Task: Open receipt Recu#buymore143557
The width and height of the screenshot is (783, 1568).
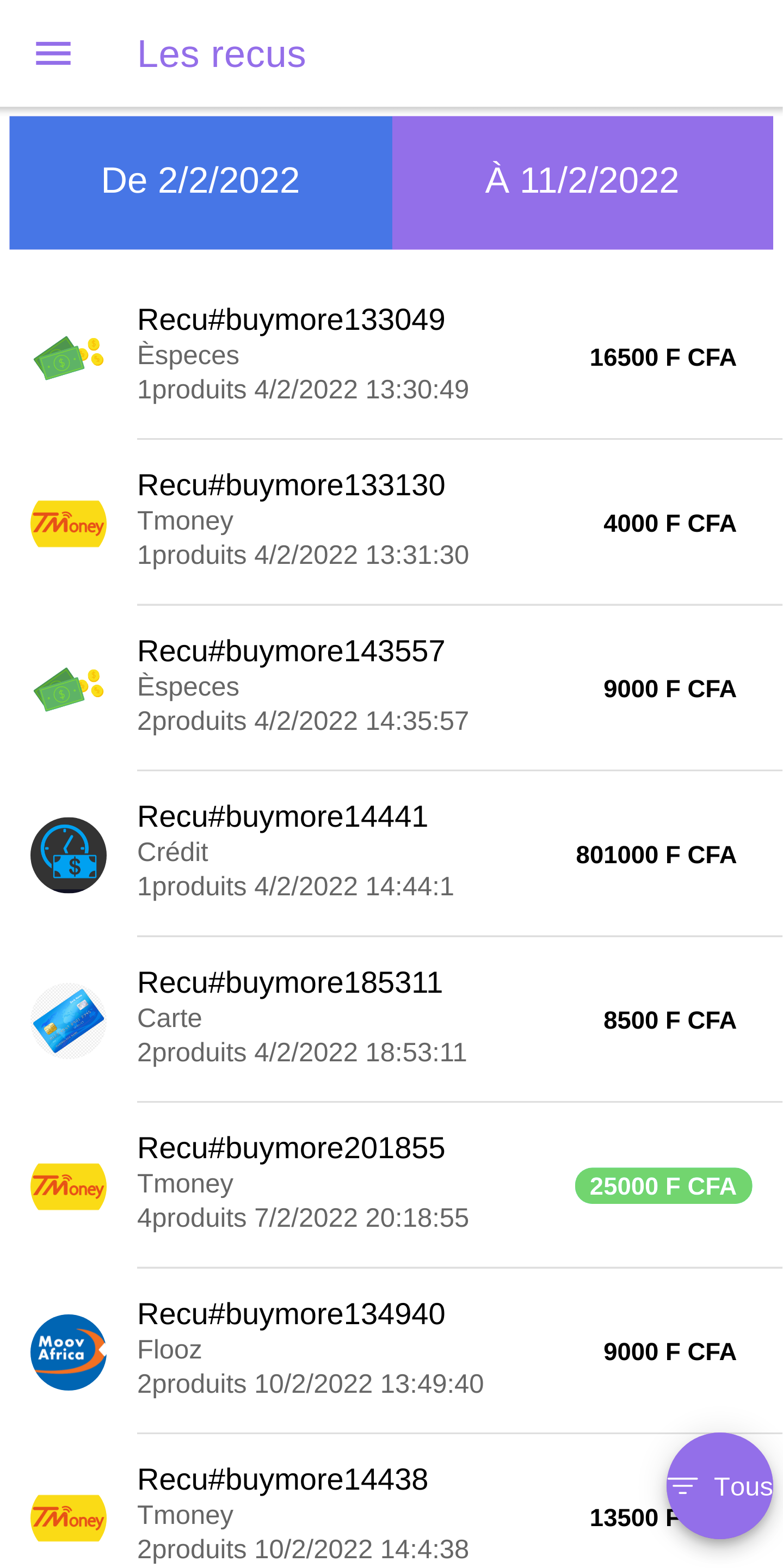Action: point(391,688)
